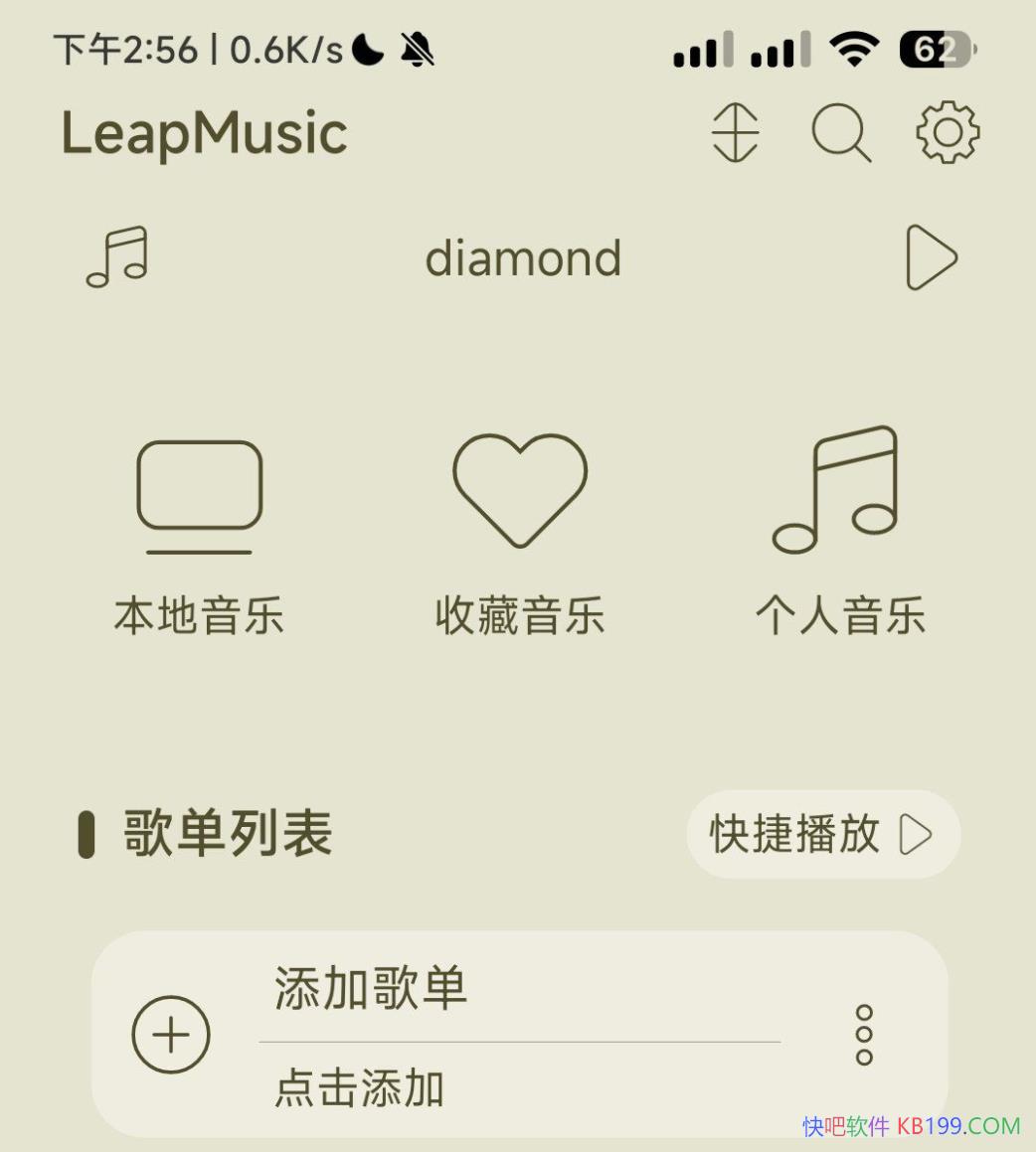The width and height of the screenshot is (1036, 1152).
Task: Open the search magnifier
Action: point(841,132)
